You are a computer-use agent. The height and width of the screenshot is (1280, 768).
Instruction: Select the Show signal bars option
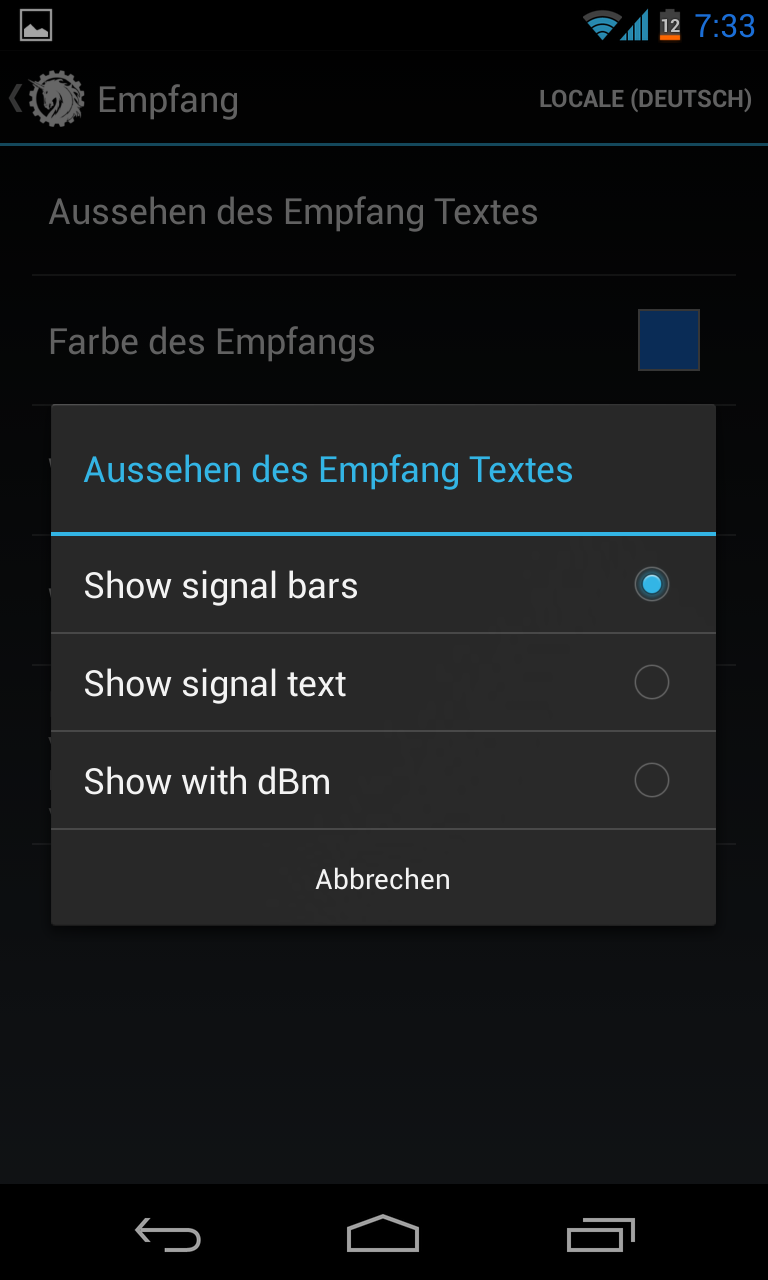point(383,585)
